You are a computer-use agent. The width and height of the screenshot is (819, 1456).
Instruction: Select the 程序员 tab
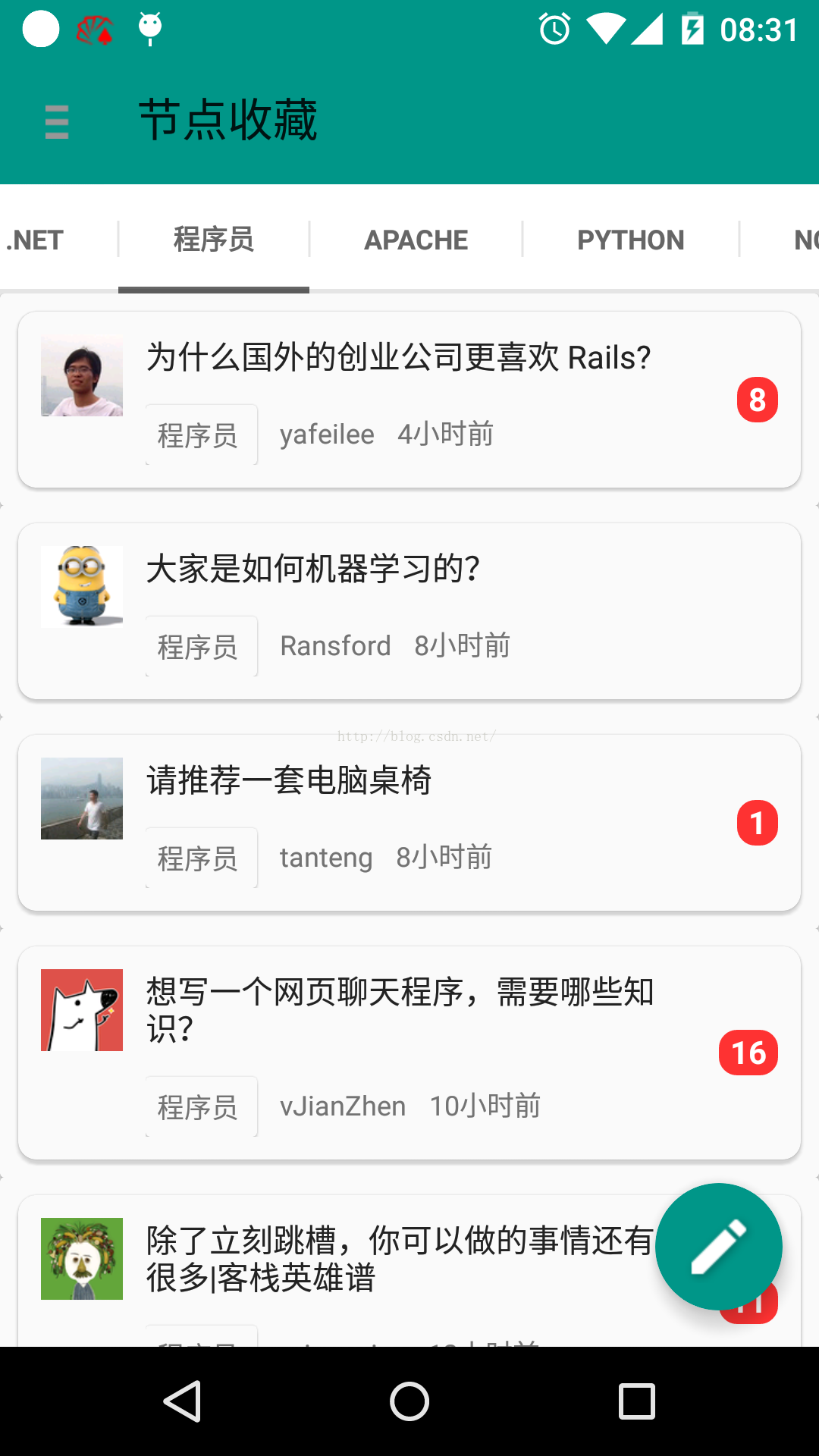[x=213, y=240]
